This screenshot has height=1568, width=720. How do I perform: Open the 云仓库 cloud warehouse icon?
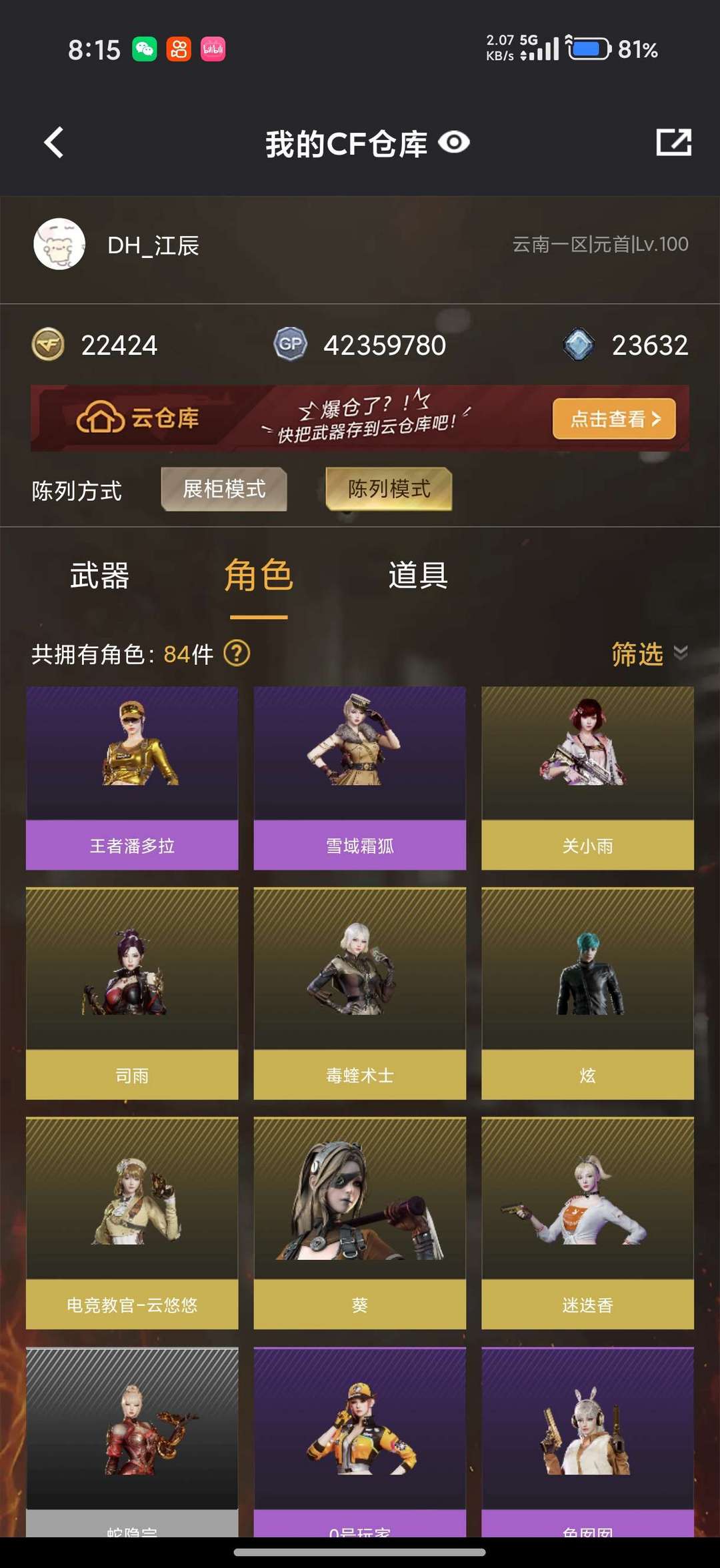(x=97, y=418)
